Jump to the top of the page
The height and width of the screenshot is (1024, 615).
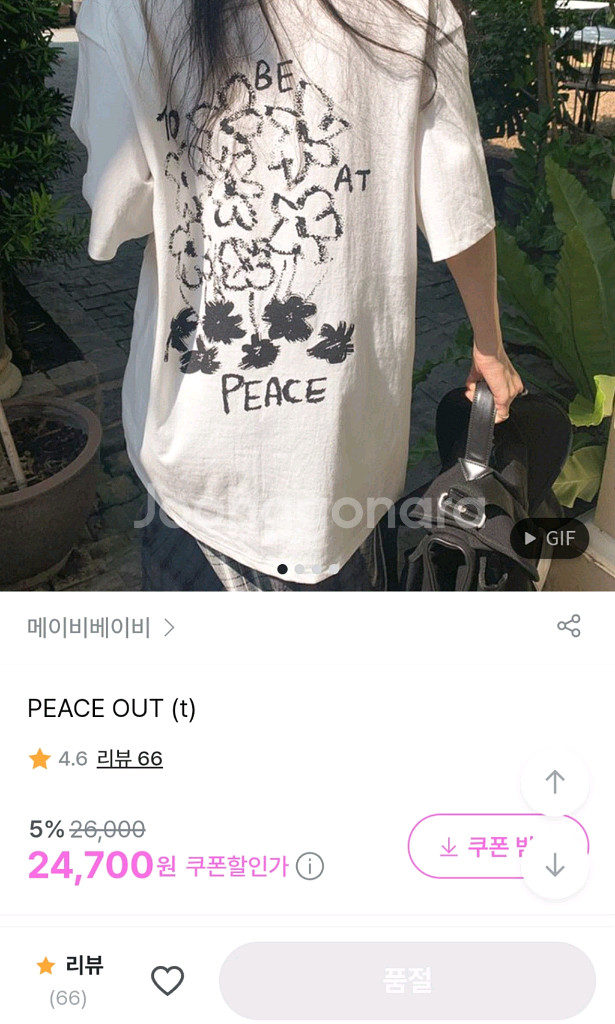(555, 782)
